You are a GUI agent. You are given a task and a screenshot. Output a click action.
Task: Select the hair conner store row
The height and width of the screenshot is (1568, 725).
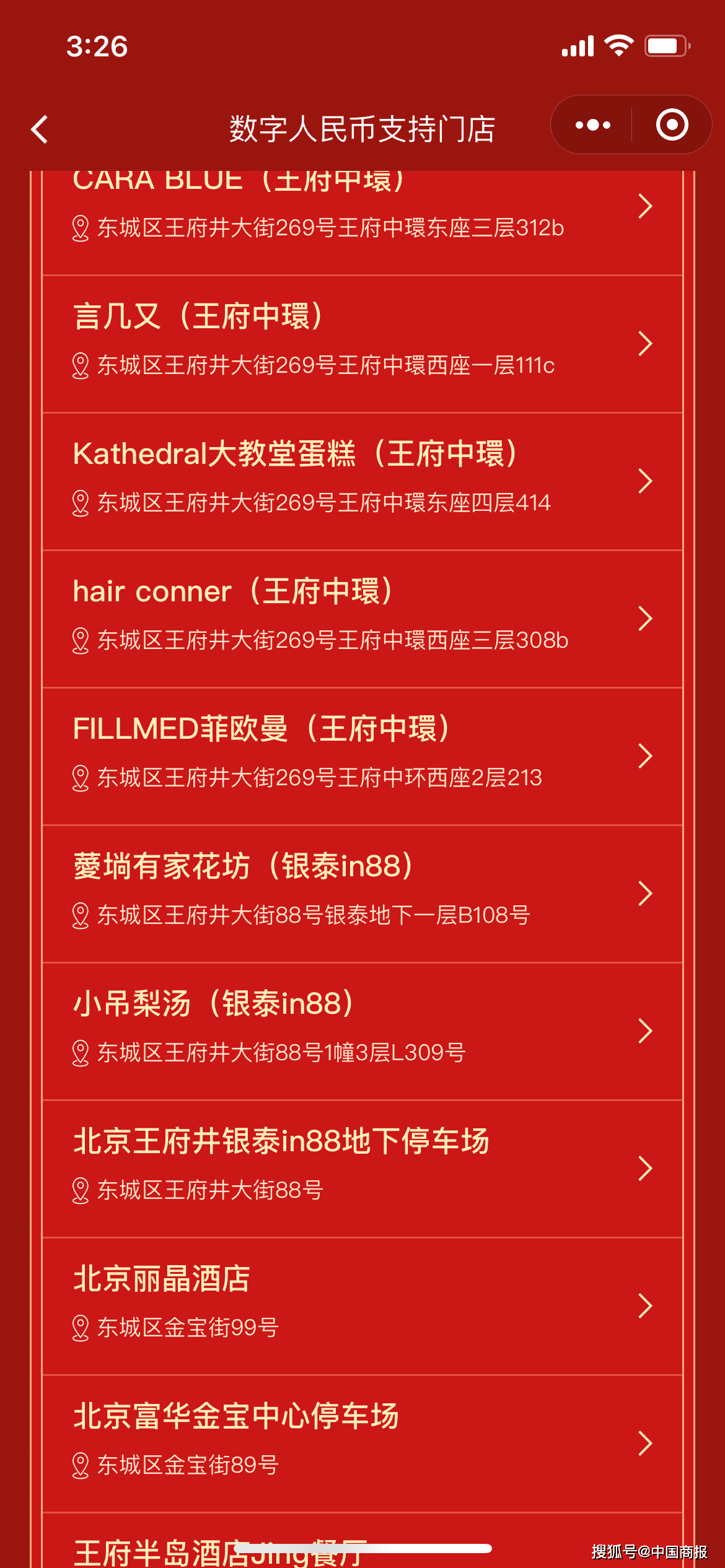tap(362, 619)
